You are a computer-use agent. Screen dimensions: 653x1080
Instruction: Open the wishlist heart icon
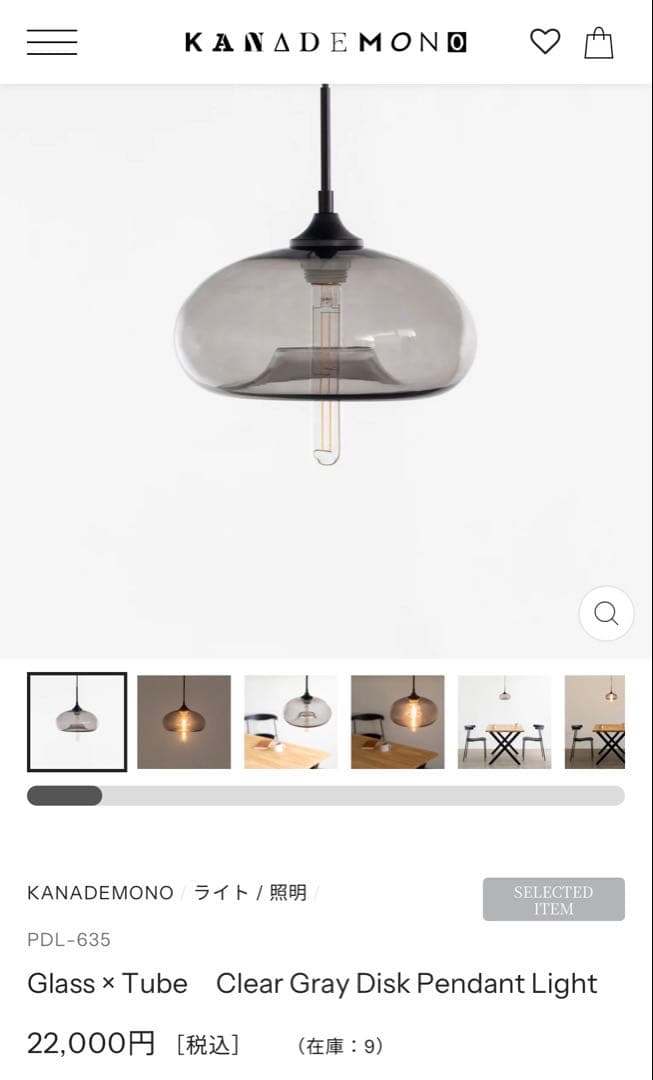pyautogui.click(x=544, y=42)
